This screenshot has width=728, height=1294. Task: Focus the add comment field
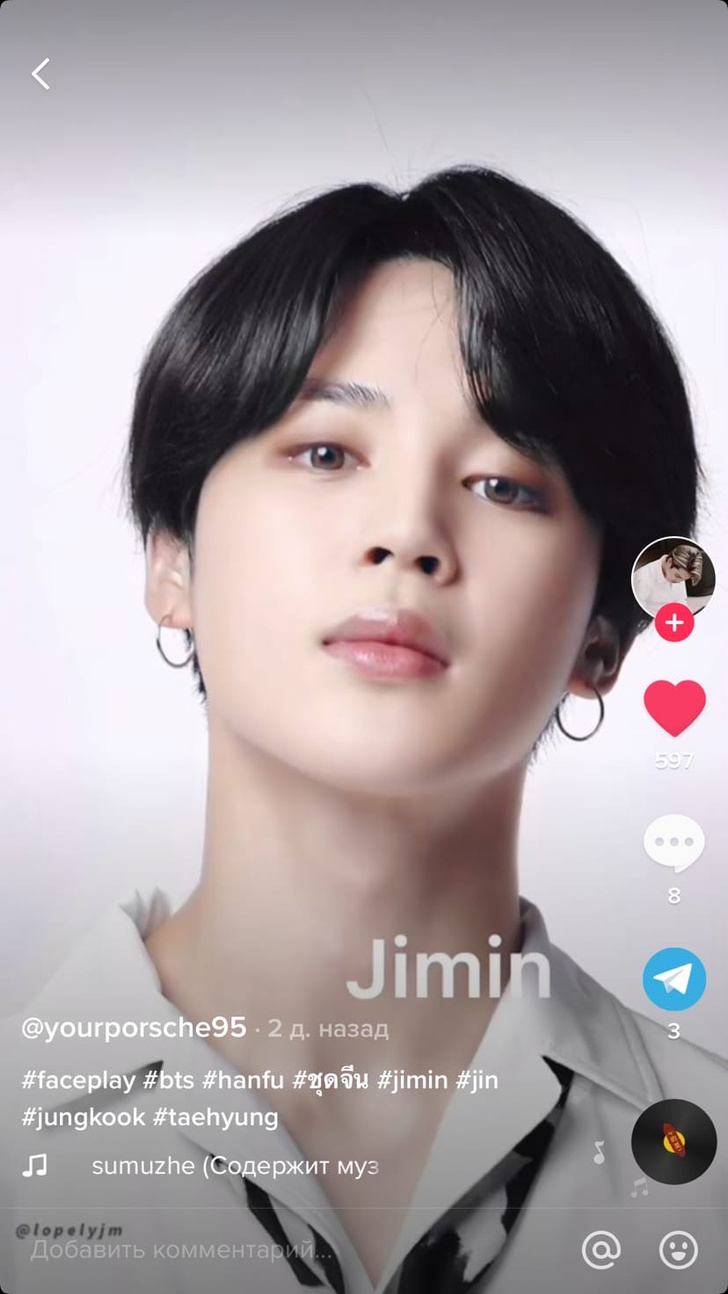coord(180,1250)
